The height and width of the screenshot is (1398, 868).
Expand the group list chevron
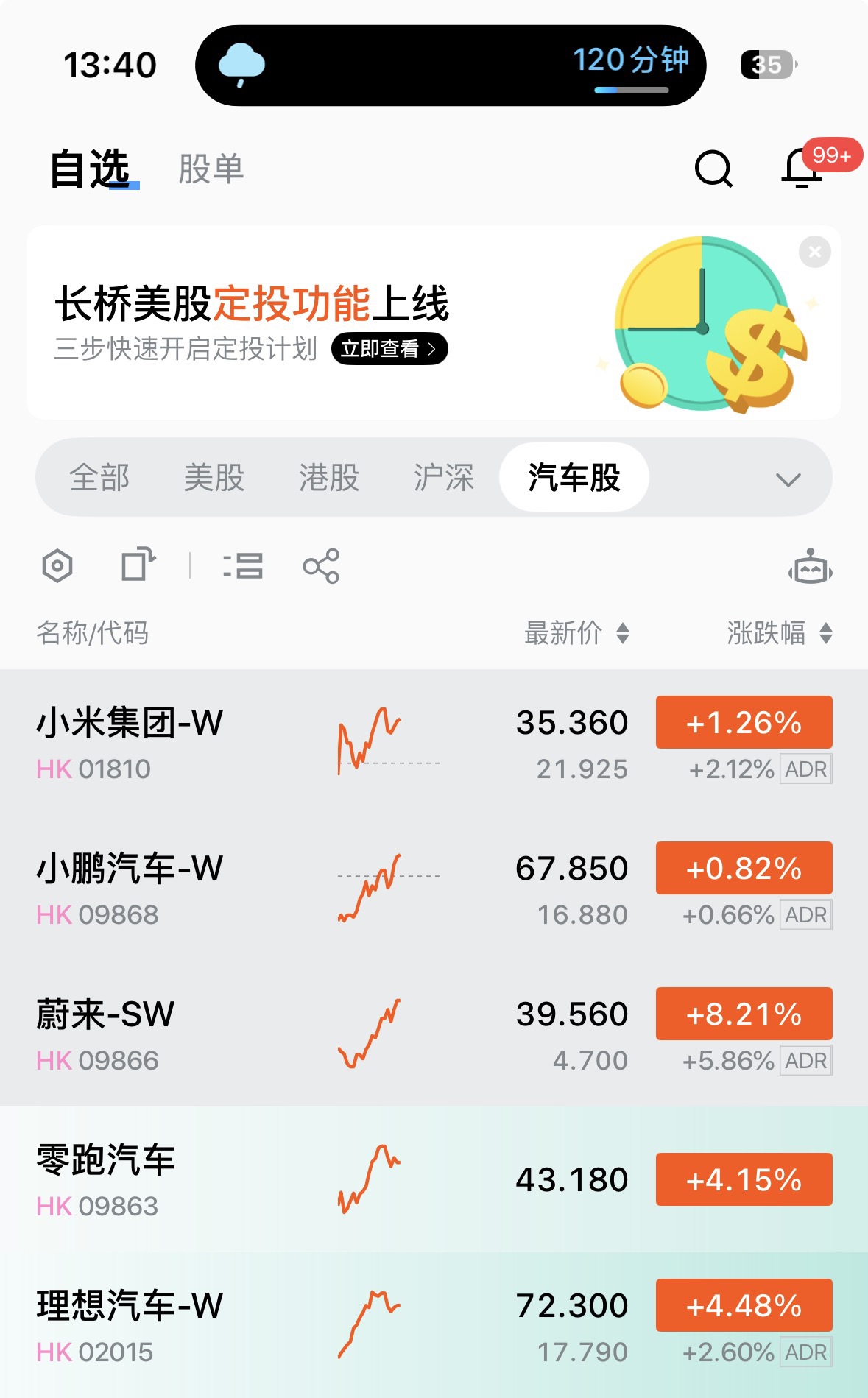click(x=788, y=480)
